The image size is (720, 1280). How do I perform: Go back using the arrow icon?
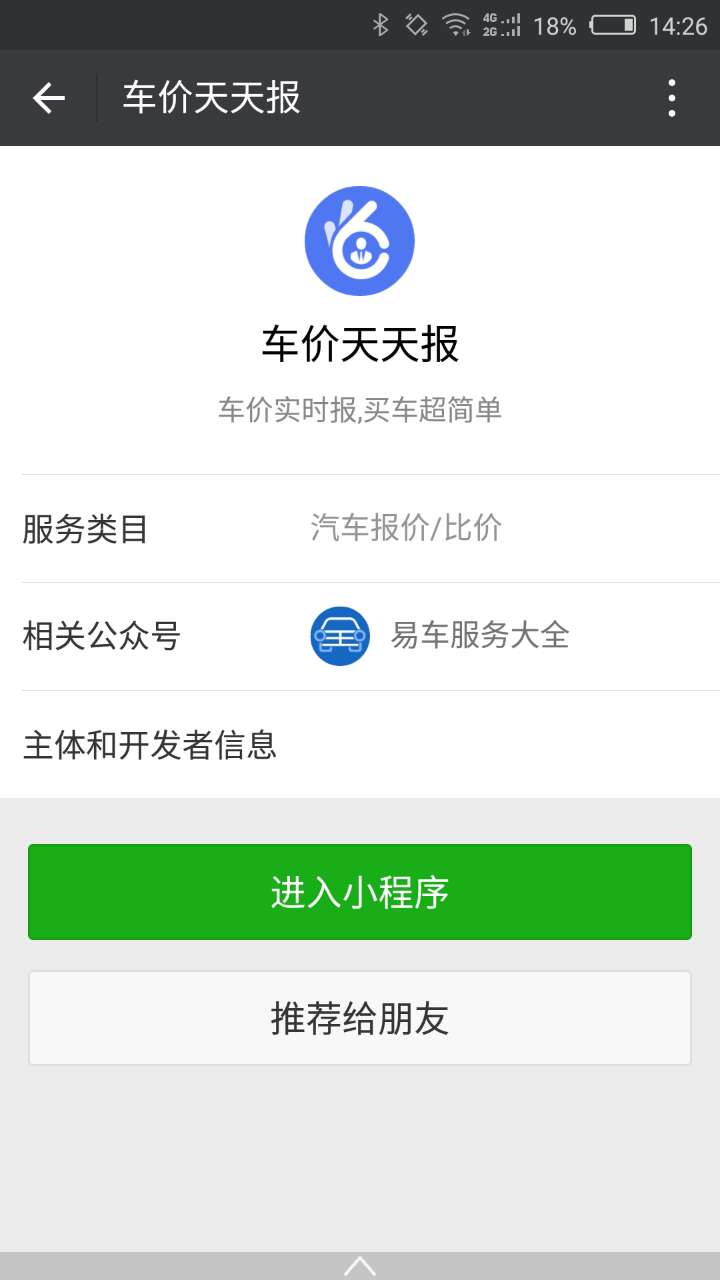pos(48,98)
